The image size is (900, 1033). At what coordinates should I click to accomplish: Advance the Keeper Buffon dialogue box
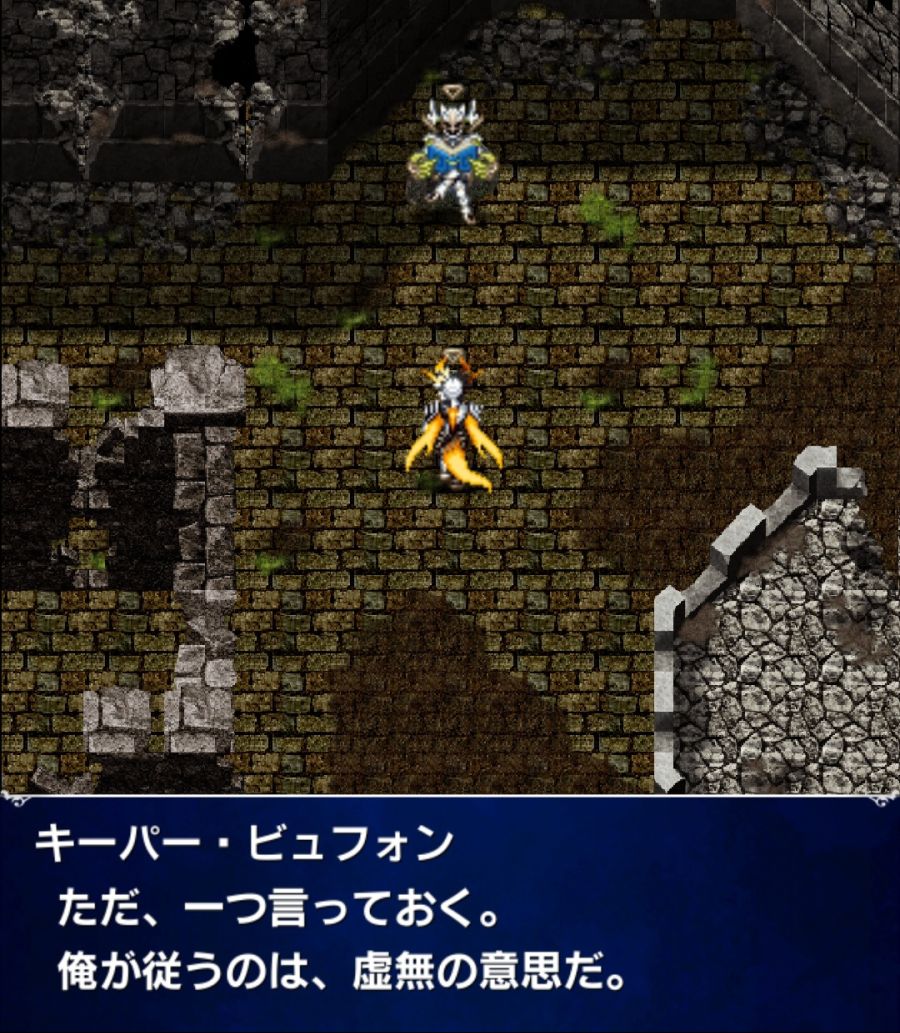tap(450, 913)
